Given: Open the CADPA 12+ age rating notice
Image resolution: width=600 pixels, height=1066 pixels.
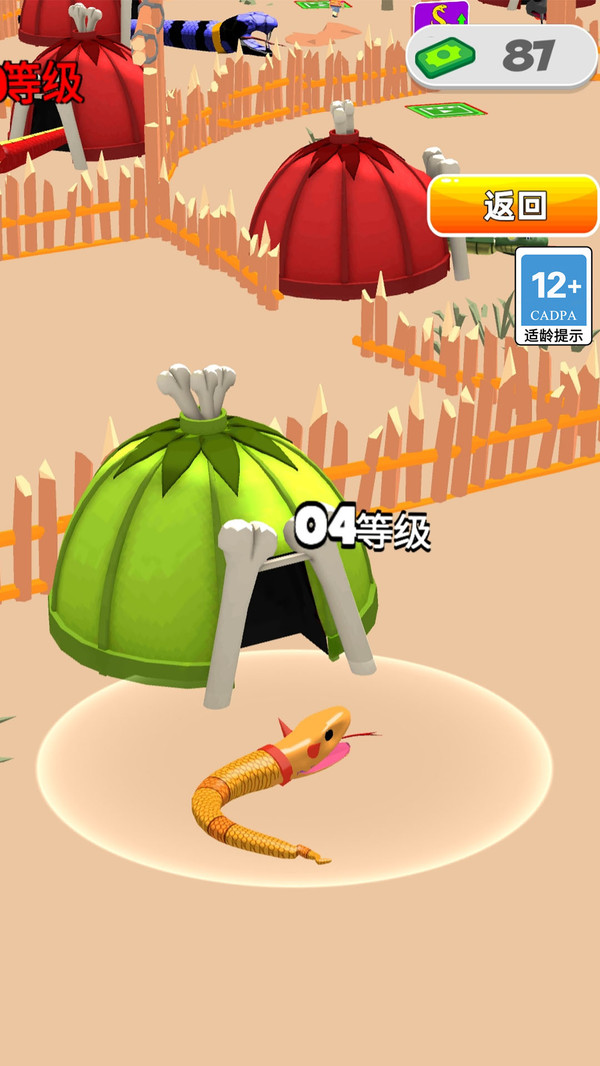Looking at the screenshot, I should (x=553, y=296).
